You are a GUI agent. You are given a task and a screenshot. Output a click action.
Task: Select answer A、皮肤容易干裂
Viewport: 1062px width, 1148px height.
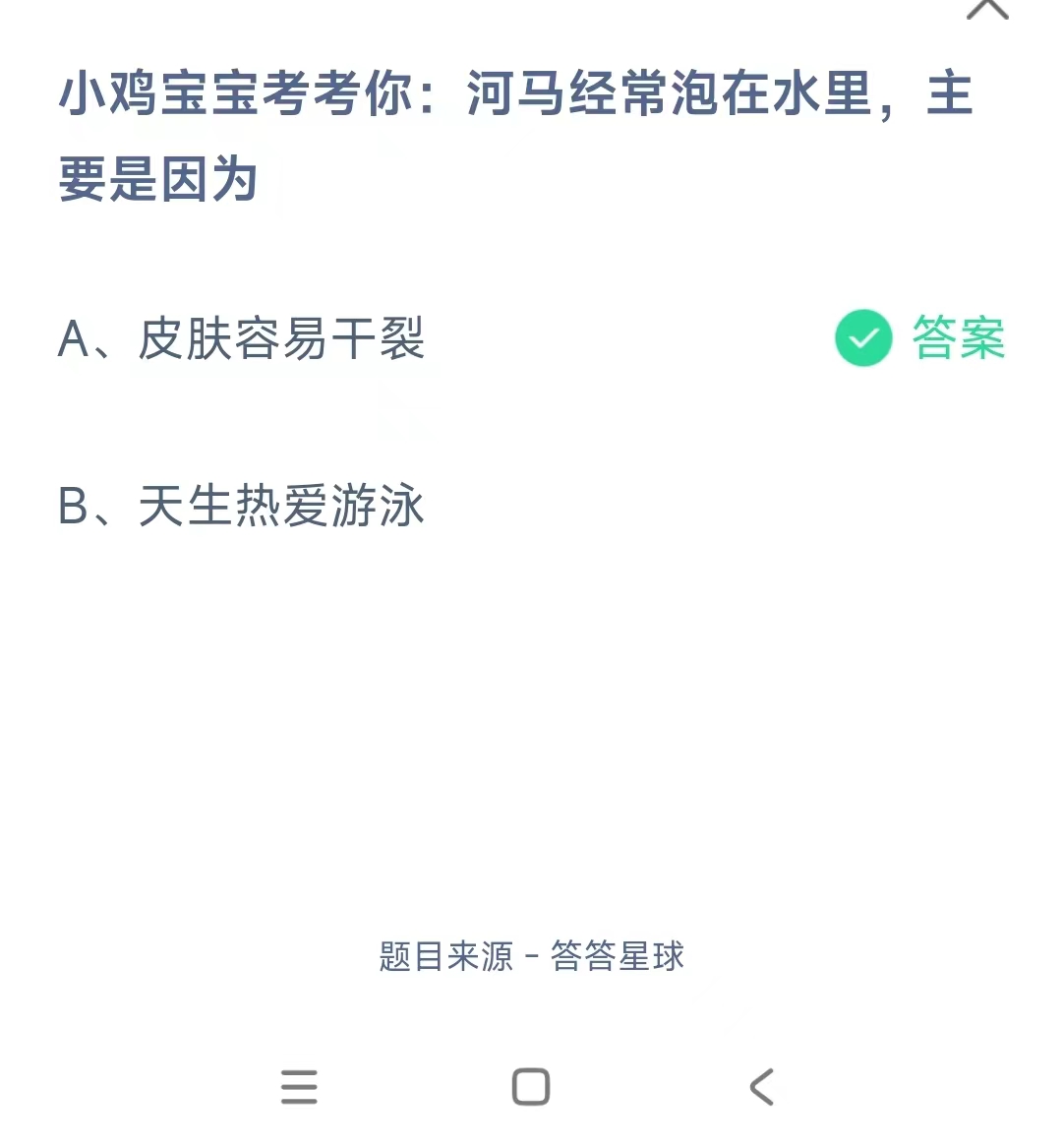point(242,339)
